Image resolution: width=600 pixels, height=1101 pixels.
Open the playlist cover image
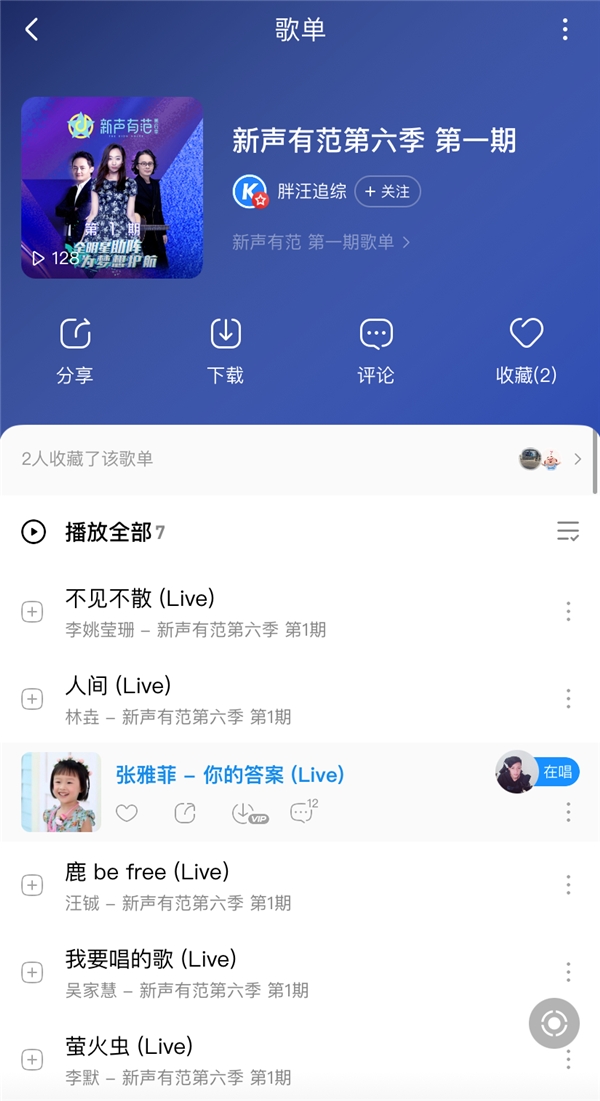[112, 187]
